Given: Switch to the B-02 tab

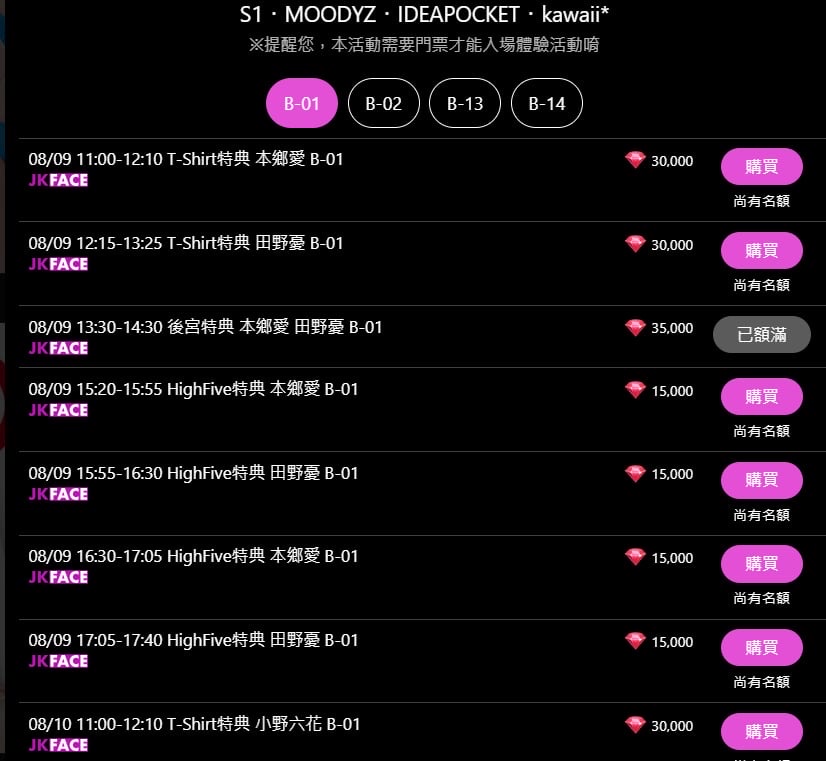Looking at the screenshot, I should click(383, 103).
